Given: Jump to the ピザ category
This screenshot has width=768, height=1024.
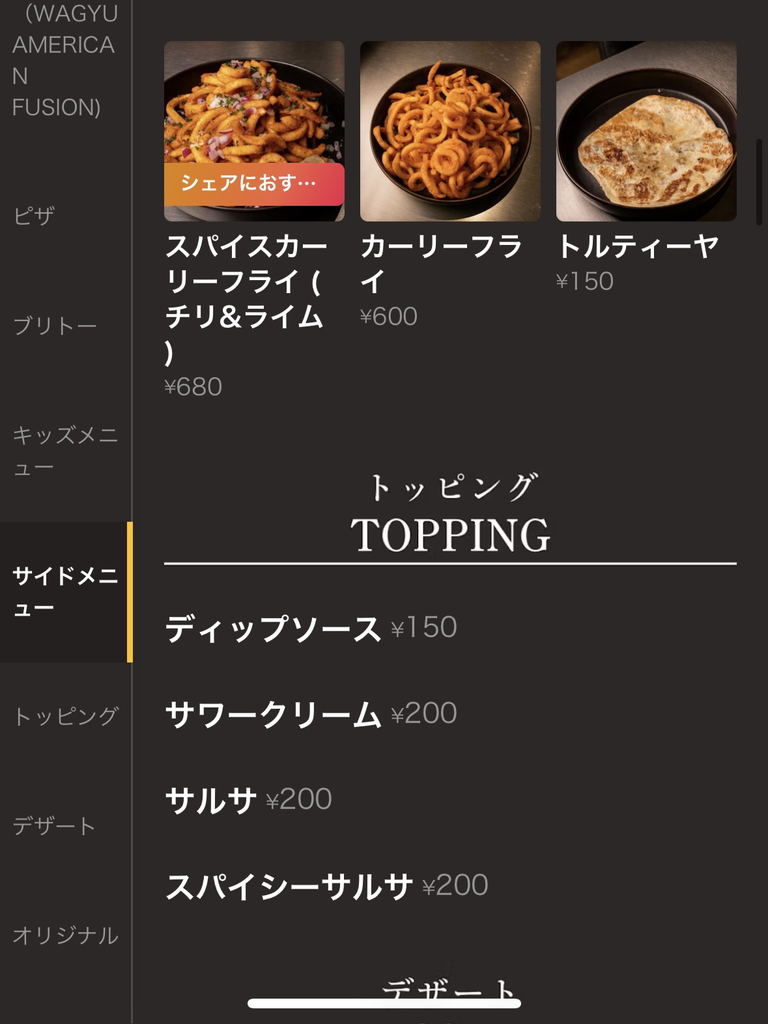Looking at the screenshot, I should [34, 216].
